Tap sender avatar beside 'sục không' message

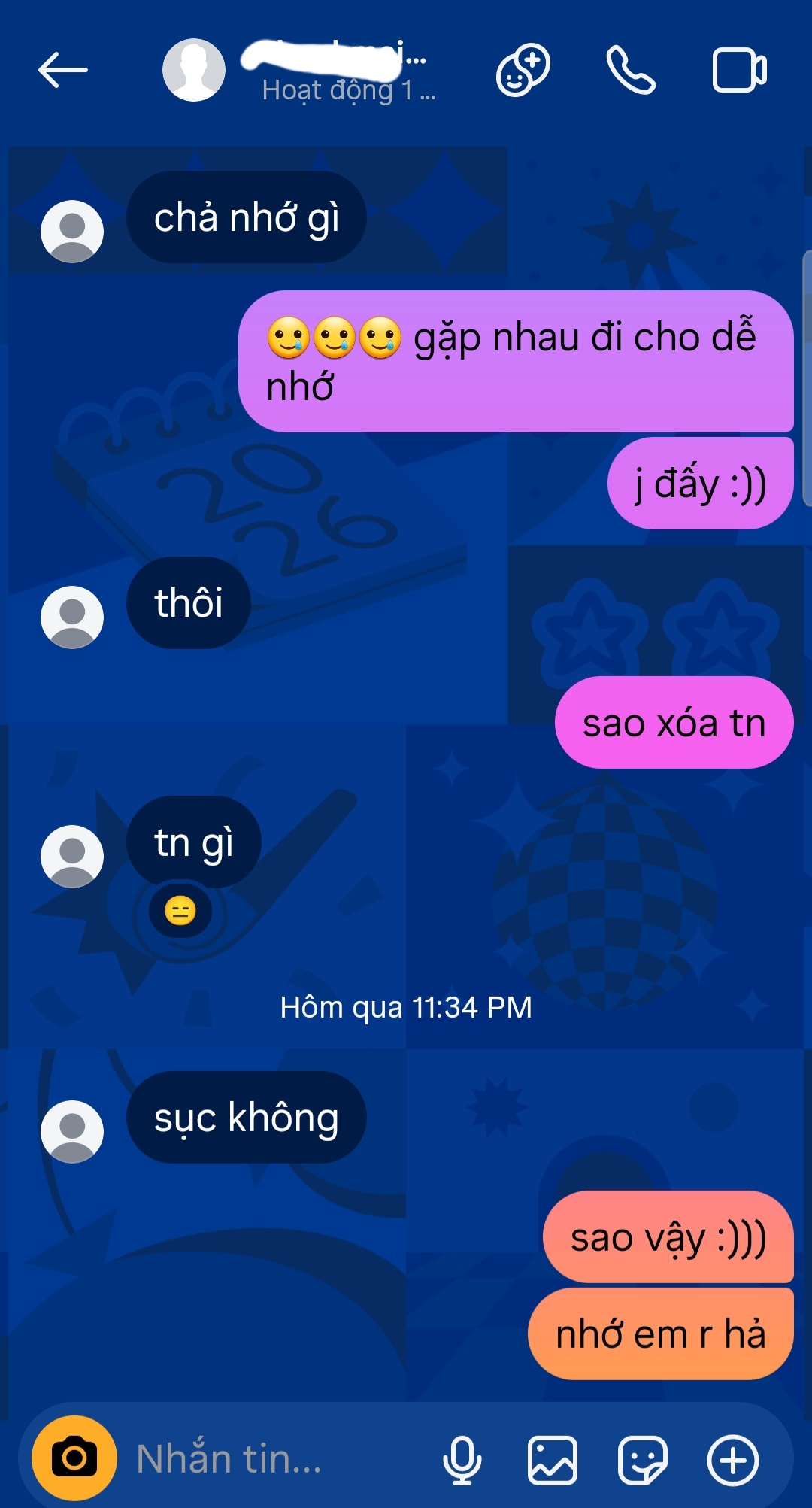tap(72, 1131)
